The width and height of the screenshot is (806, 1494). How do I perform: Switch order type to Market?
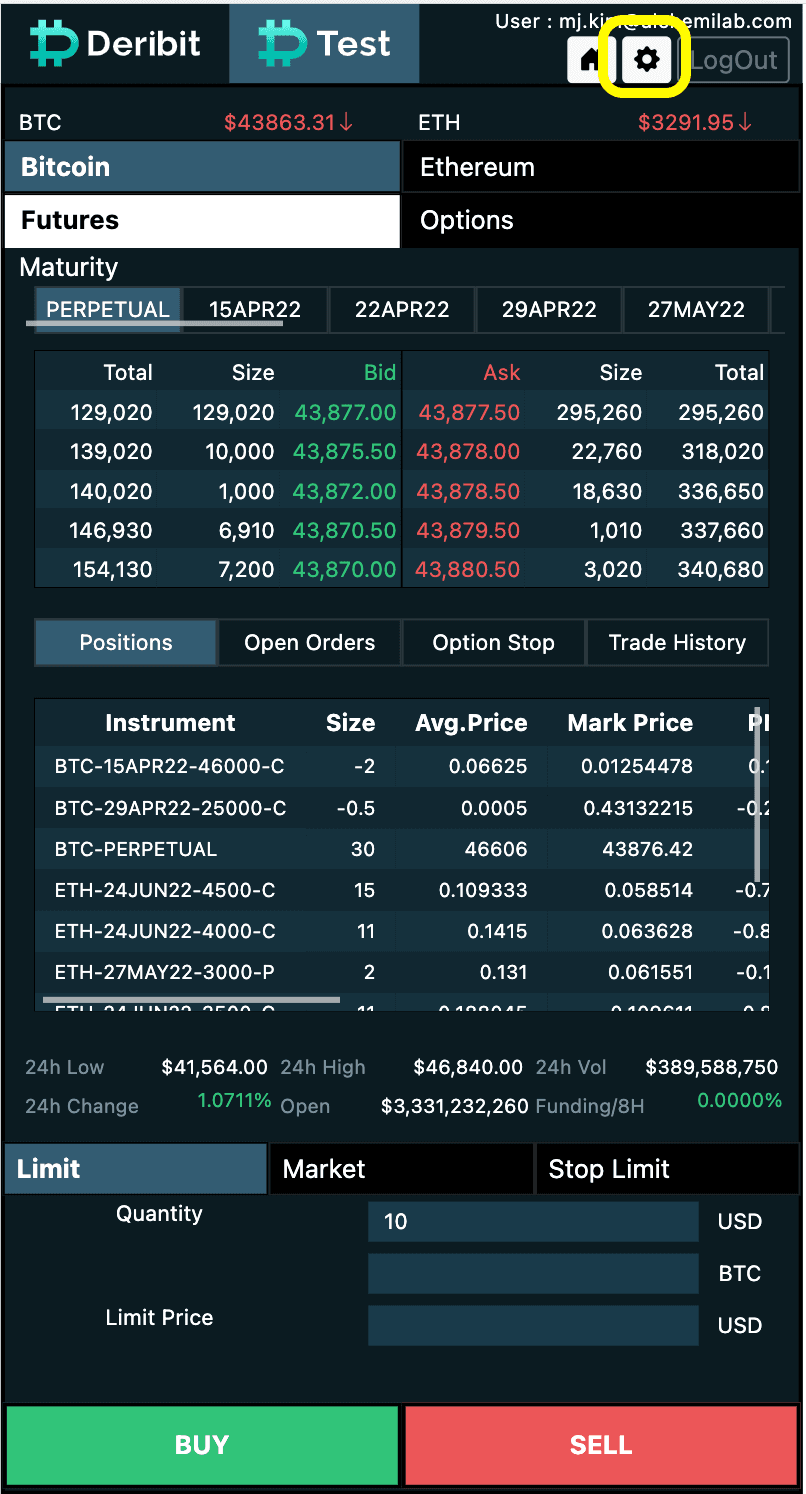[401, 1169]
